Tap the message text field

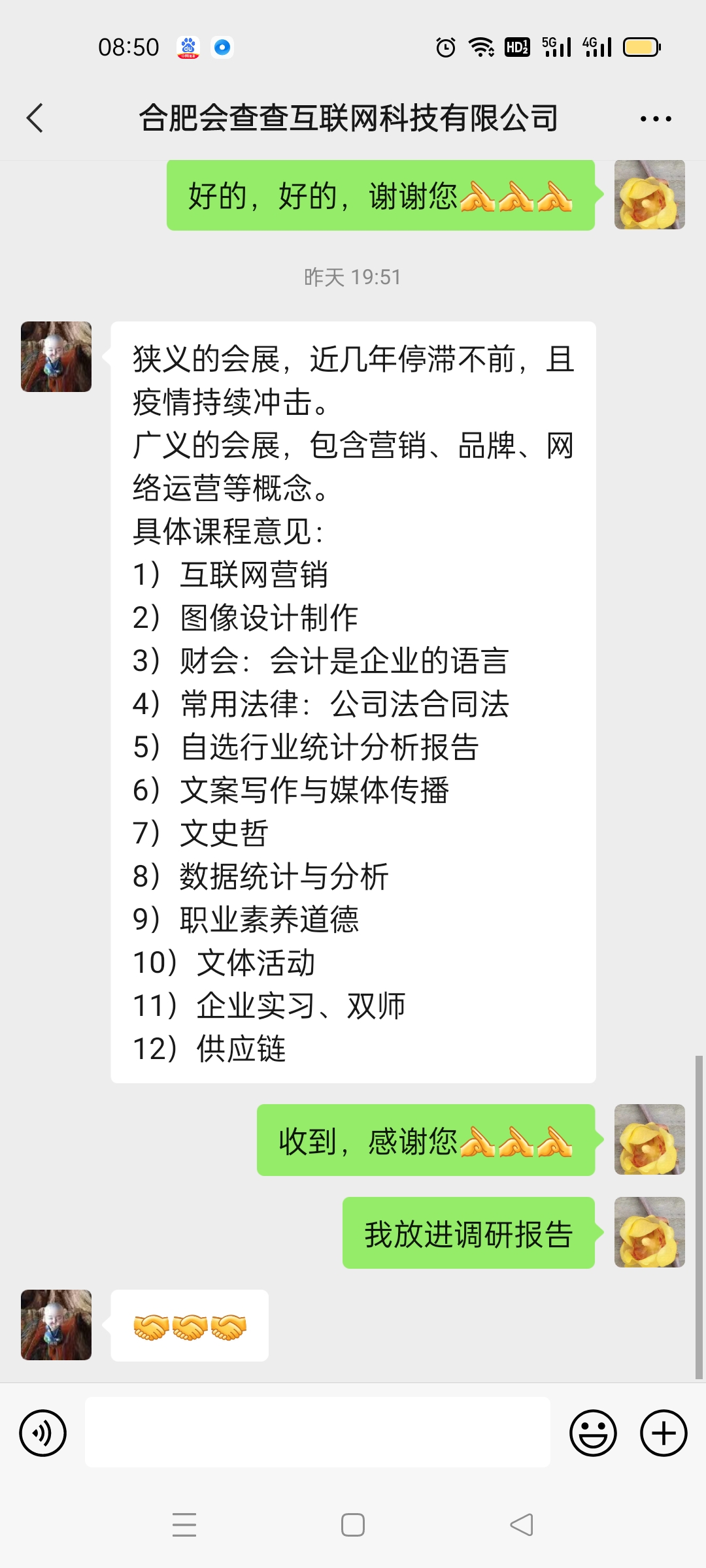point(318,1432)
